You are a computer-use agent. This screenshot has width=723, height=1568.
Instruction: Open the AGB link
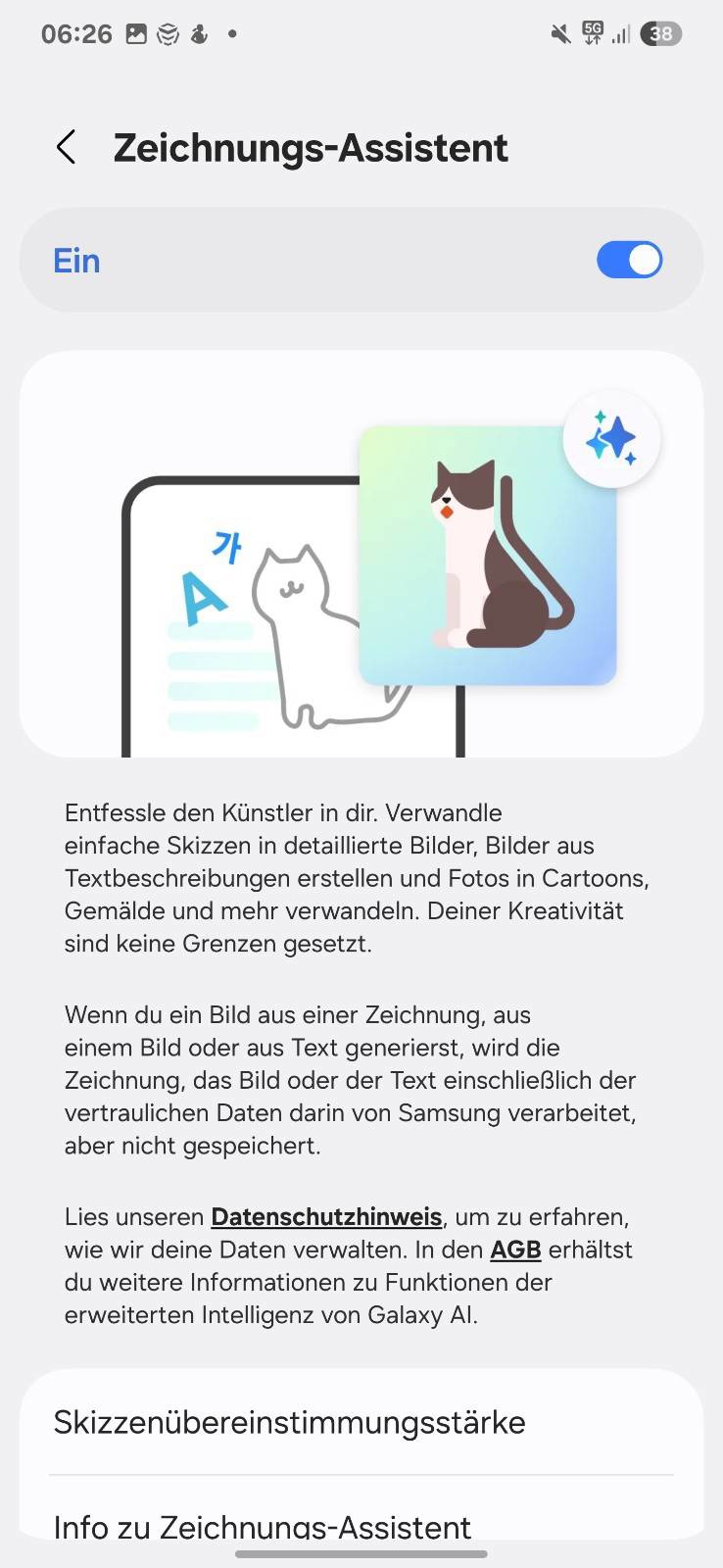click(x=515, y=1249)
